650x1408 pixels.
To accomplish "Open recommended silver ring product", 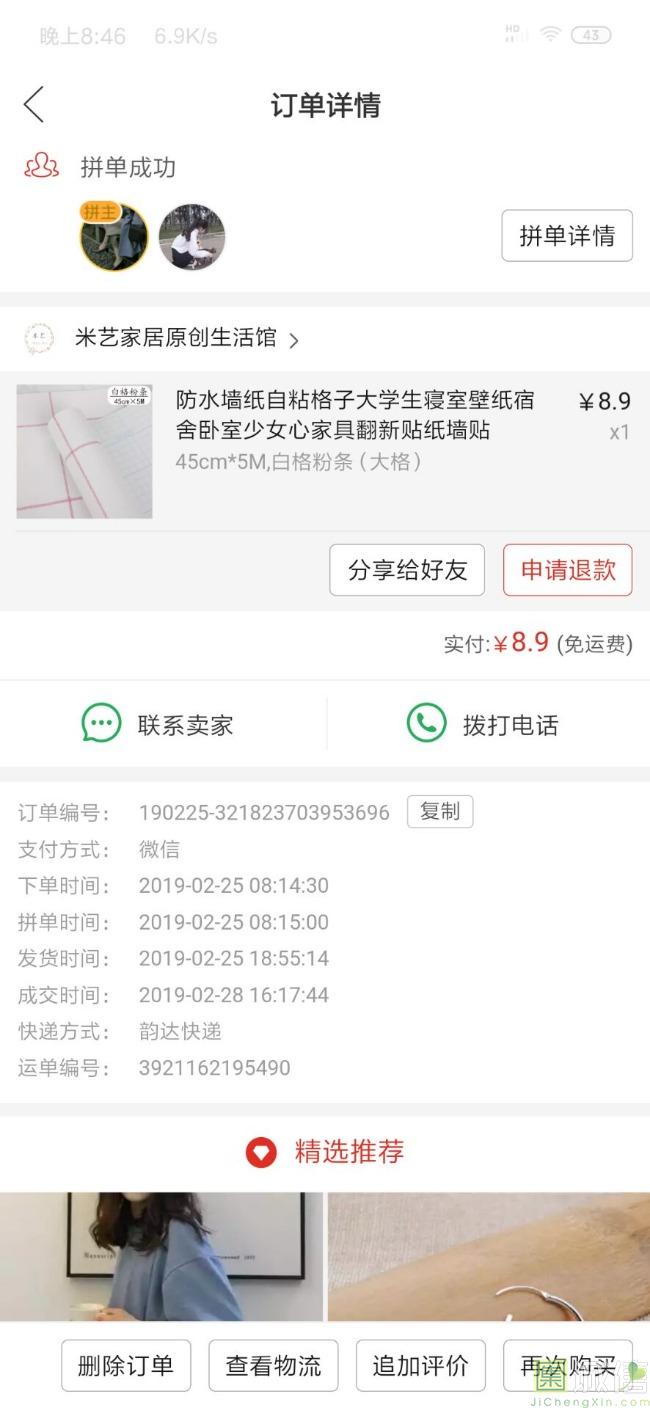I will (x=488, y=1256).
